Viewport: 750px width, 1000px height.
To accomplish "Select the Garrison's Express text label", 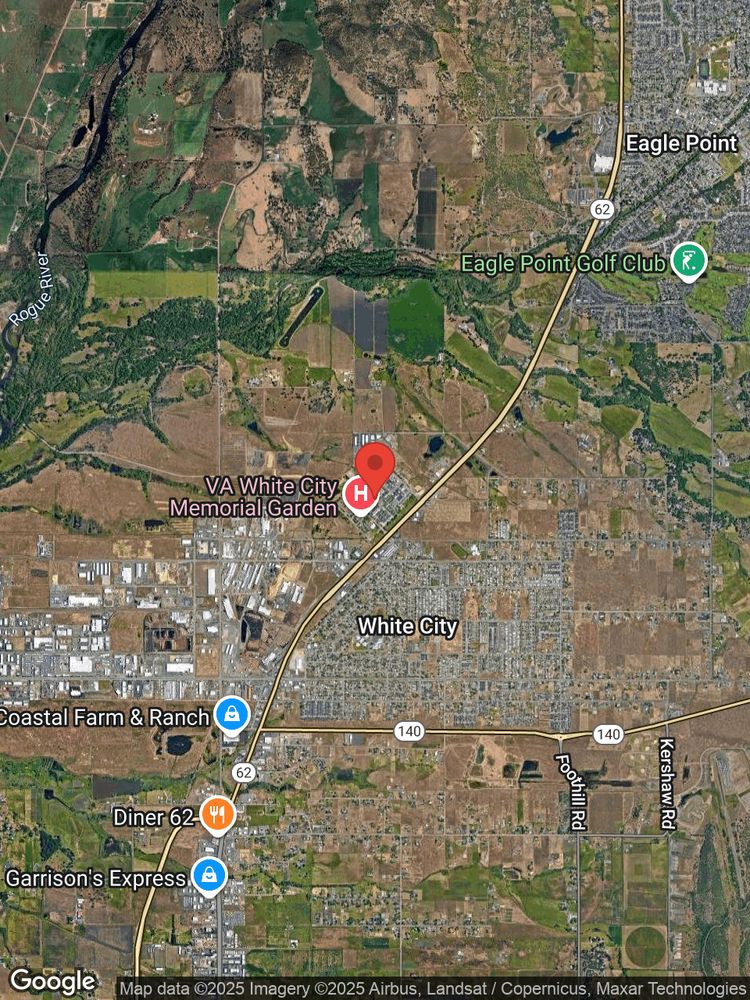I will point(95,877).
